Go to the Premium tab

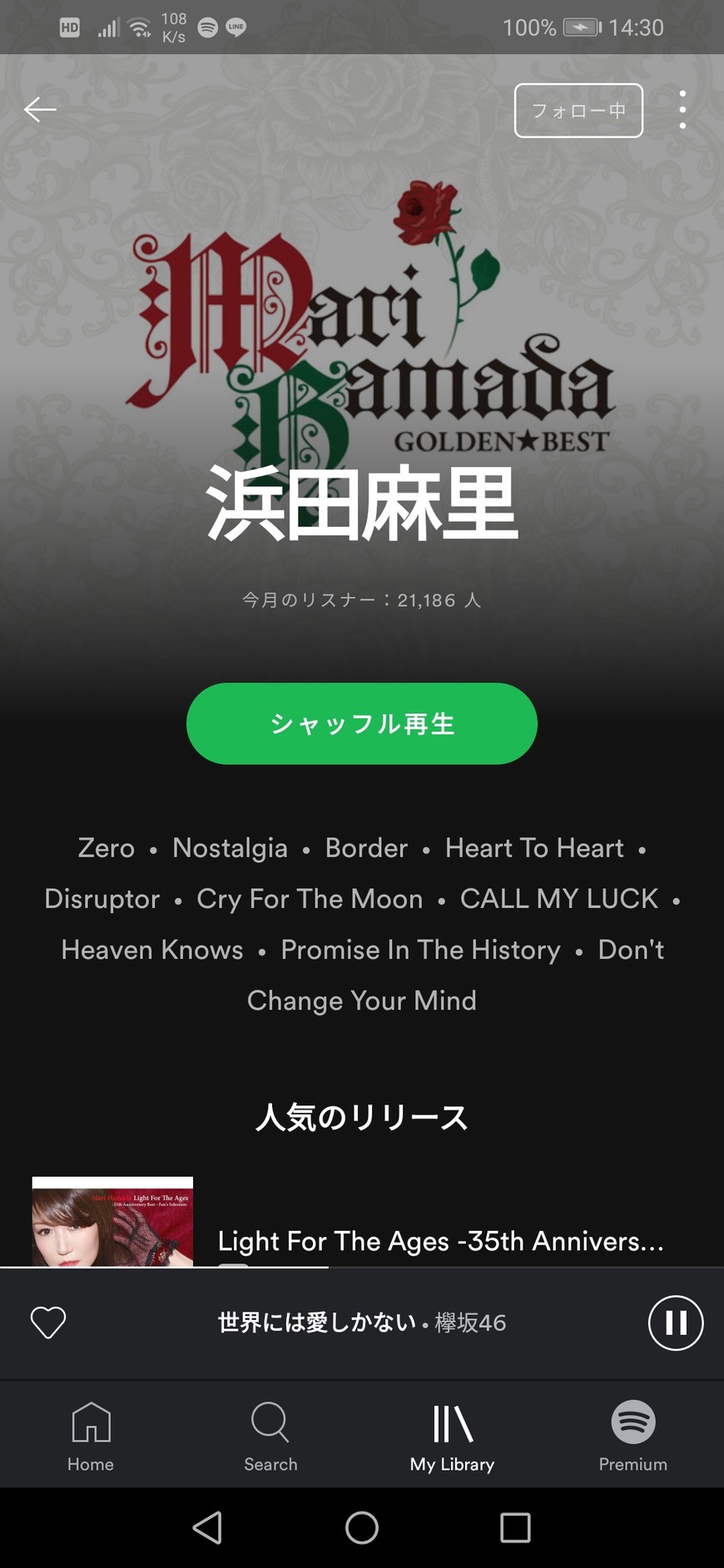pyautogui.click(x=632, y=1436)
